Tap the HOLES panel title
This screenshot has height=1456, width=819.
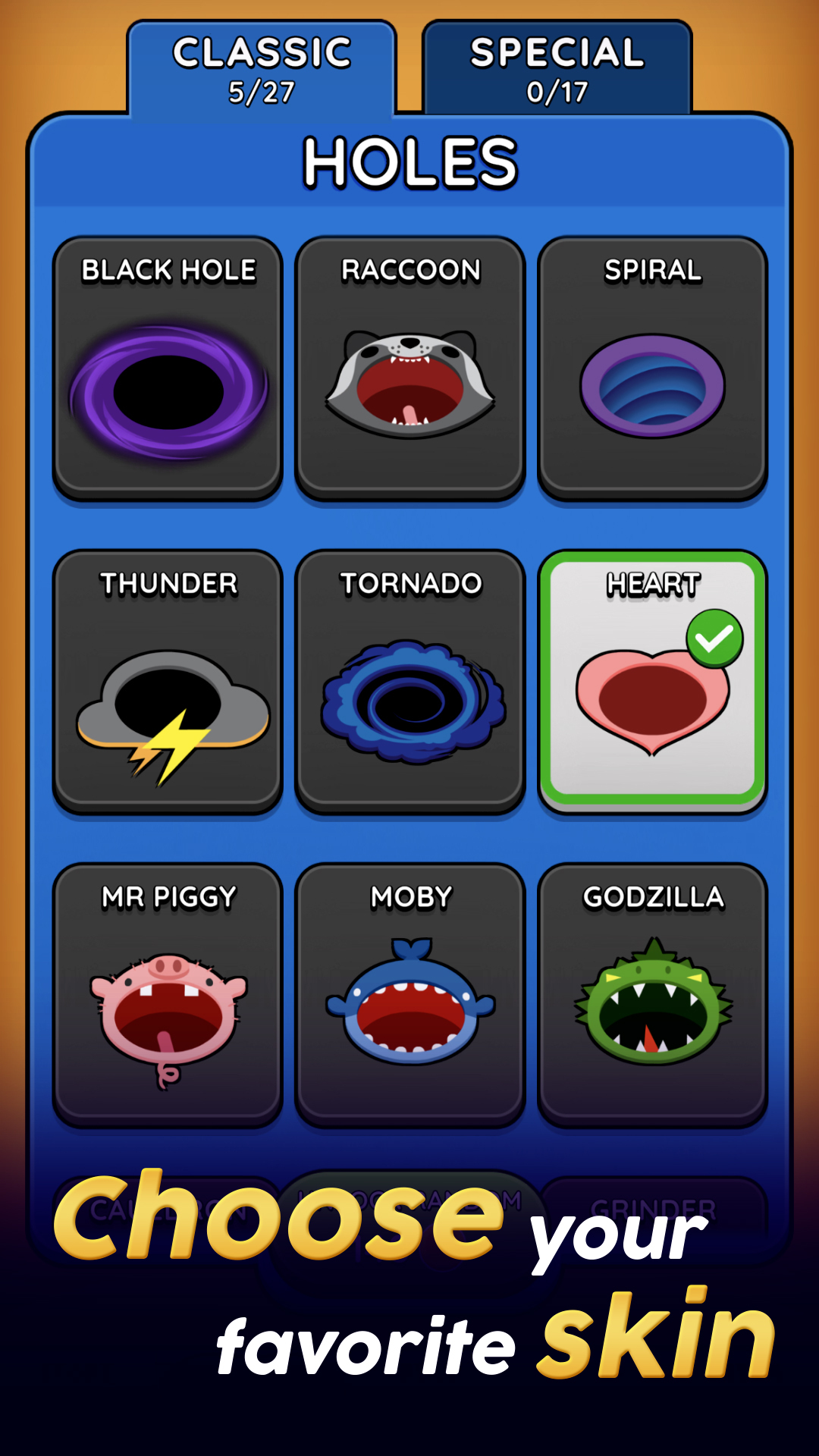[x=409, y=162]
